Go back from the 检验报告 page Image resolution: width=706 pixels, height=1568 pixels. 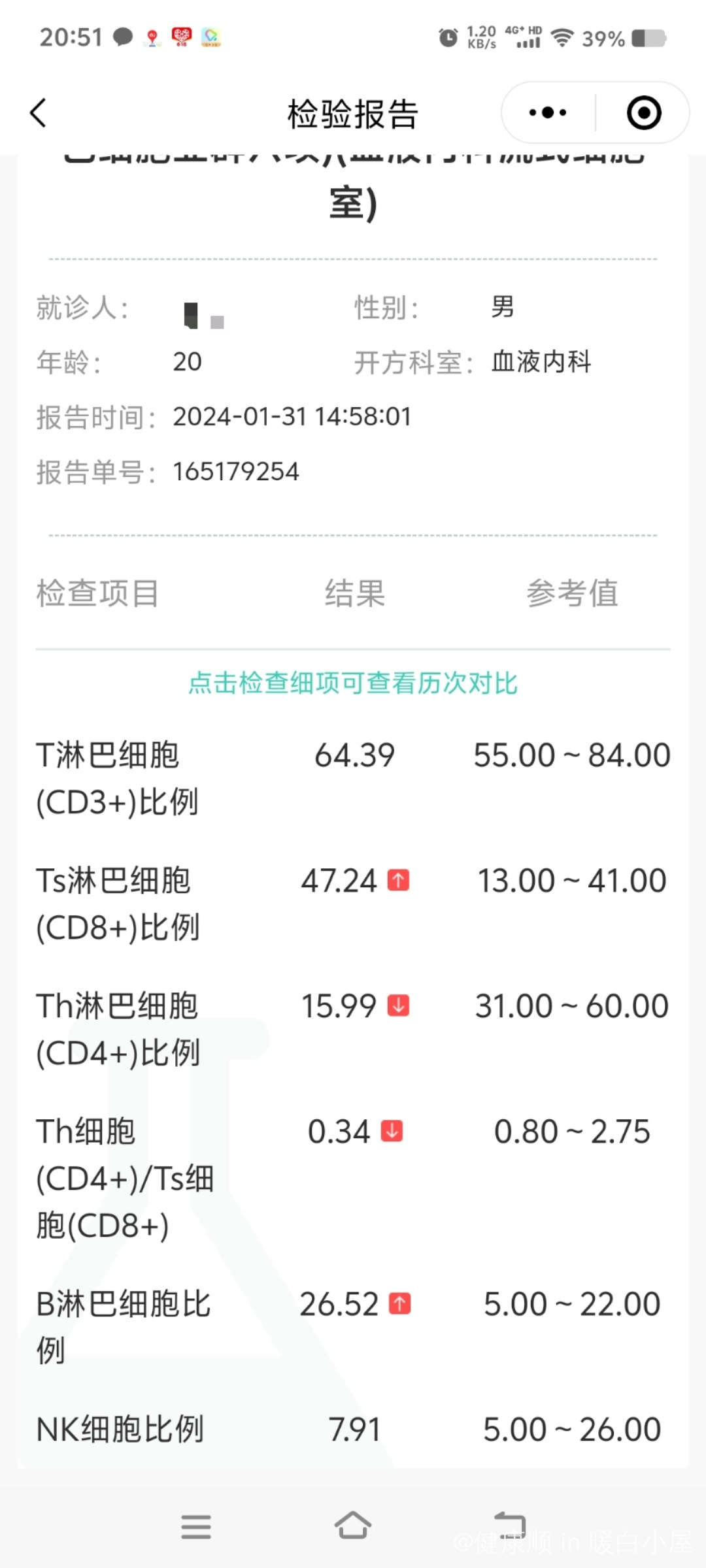point(39,113)
